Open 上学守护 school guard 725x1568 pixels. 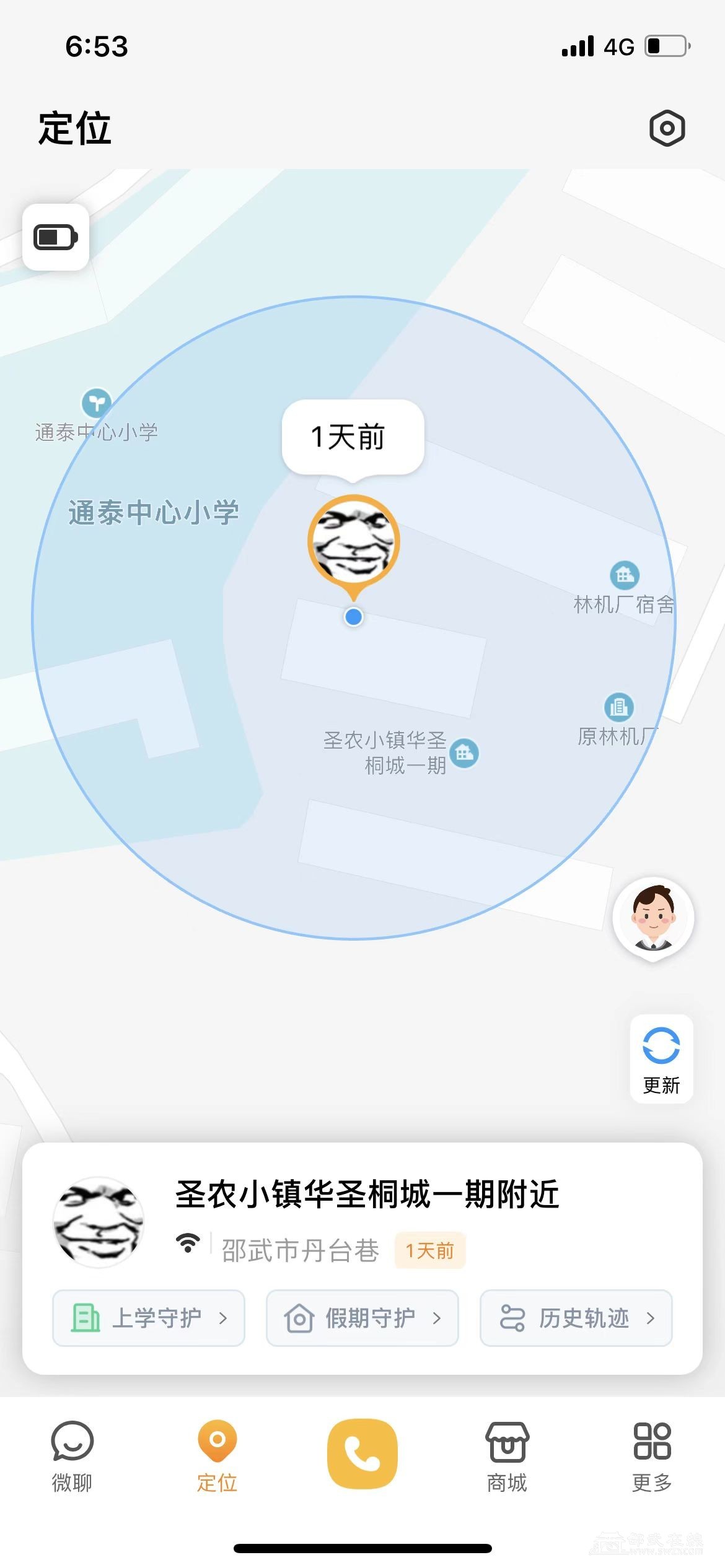click(x=149, y=1318)
